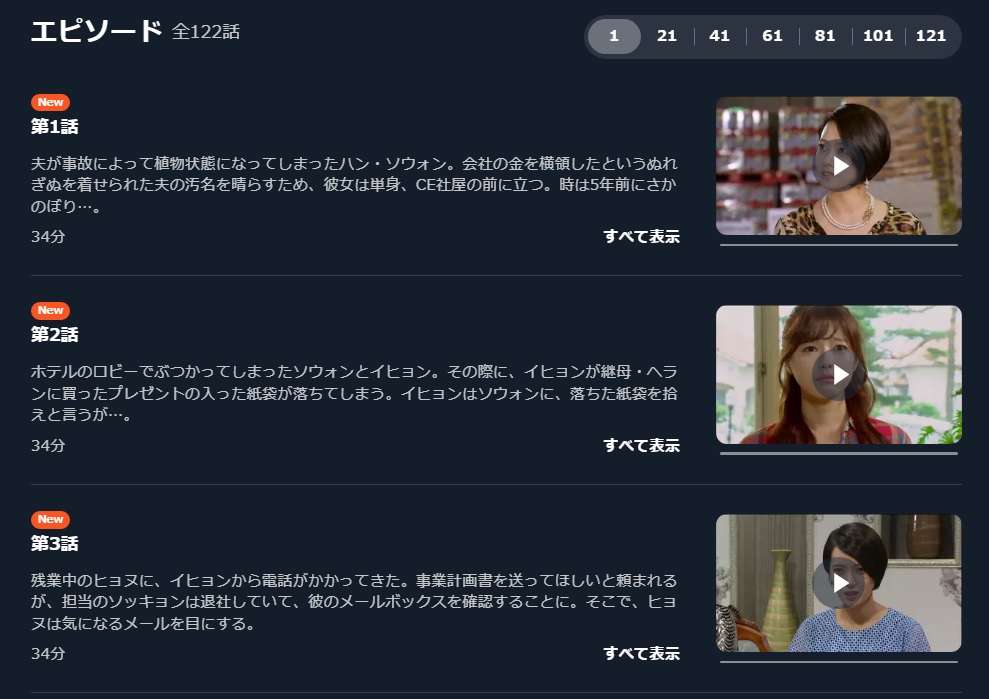Play the 第2話 thumbnail
The height and width of the screenshot is (699, 989).
(839, 374)
